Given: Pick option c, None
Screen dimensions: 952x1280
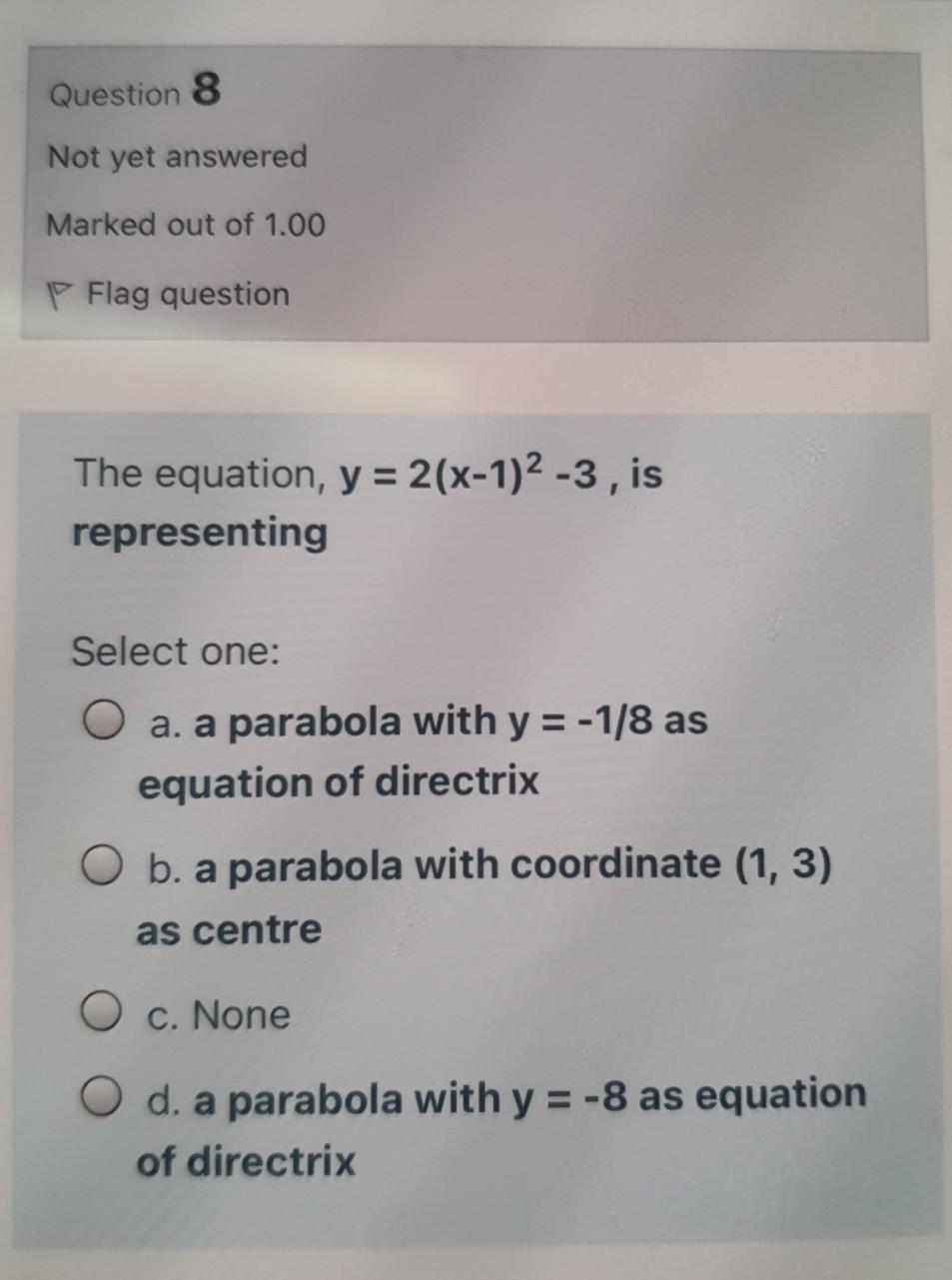Looking at the screenshot, I should [x=102, y=1015].
